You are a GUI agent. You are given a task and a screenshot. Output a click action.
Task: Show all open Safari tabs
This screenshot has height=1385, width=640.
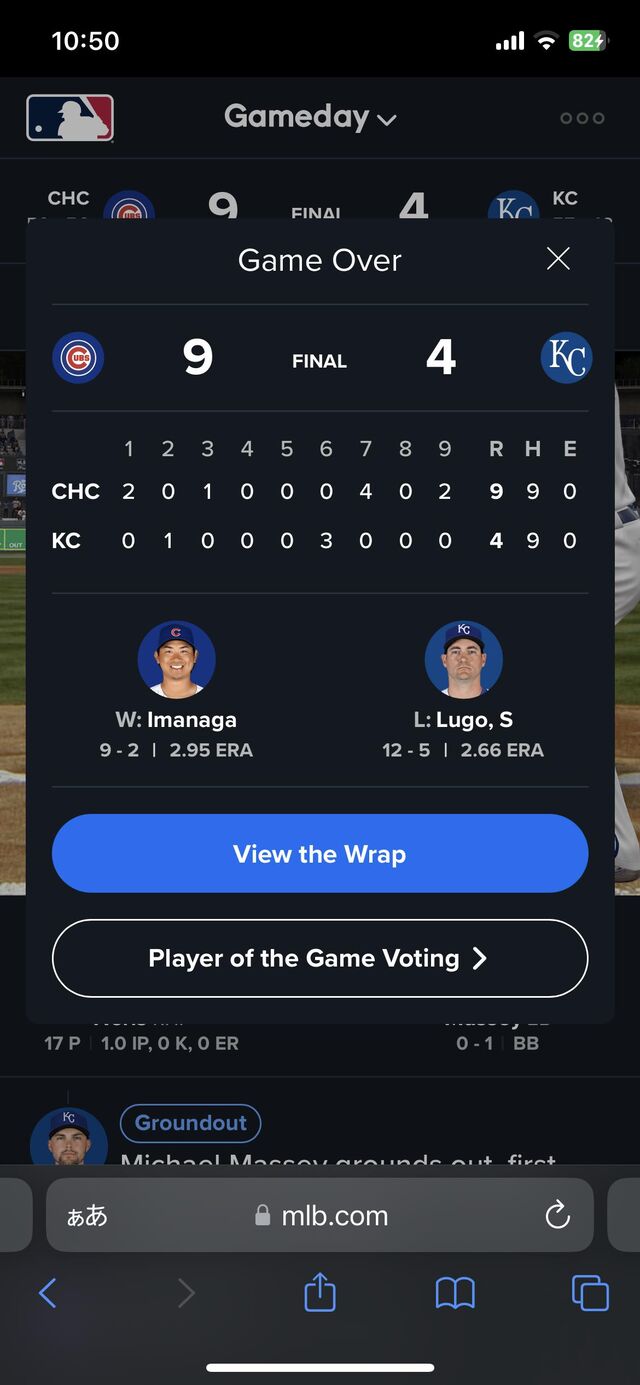pyautogui.click(x=590, y=1293)
